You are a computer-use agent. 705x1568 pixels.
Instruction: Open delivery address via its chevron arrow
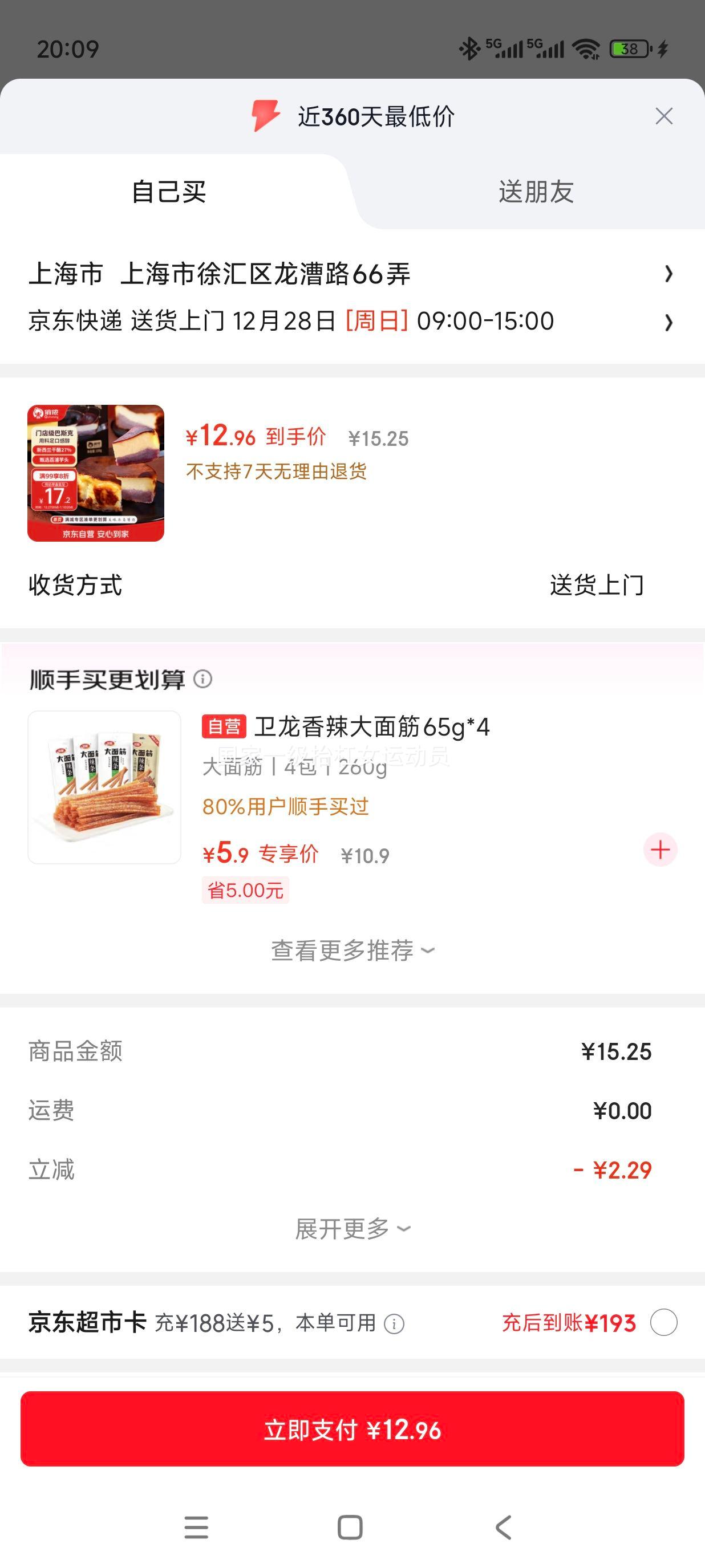670,274
